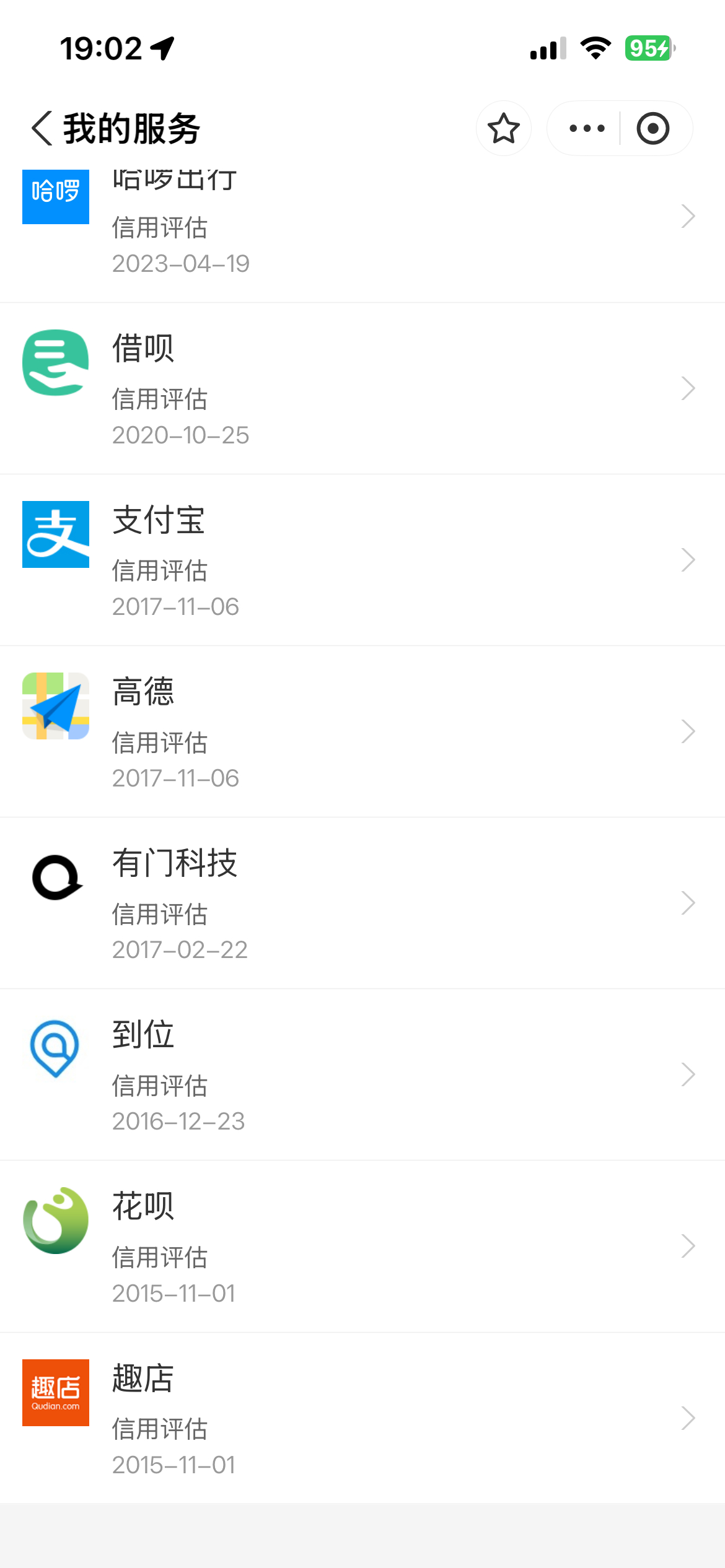Open the 借呗 service entry
Viewport: 725px width, 1568px height.
click(362, 388)
